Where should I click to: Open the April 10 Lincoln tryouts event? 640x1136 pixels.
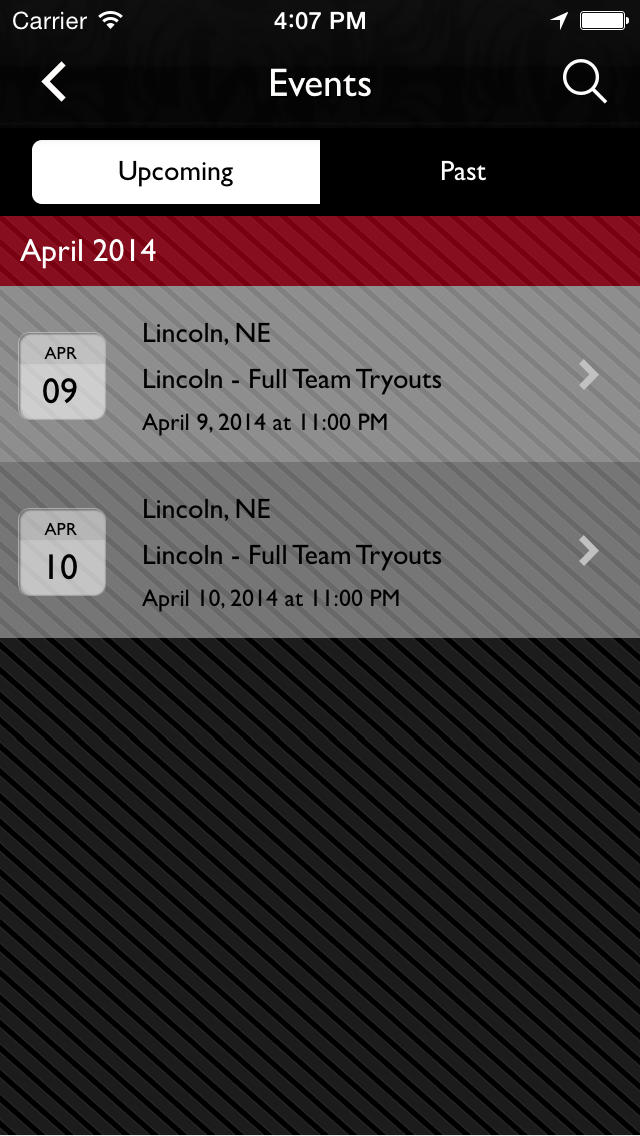click(x=320, y=551)
